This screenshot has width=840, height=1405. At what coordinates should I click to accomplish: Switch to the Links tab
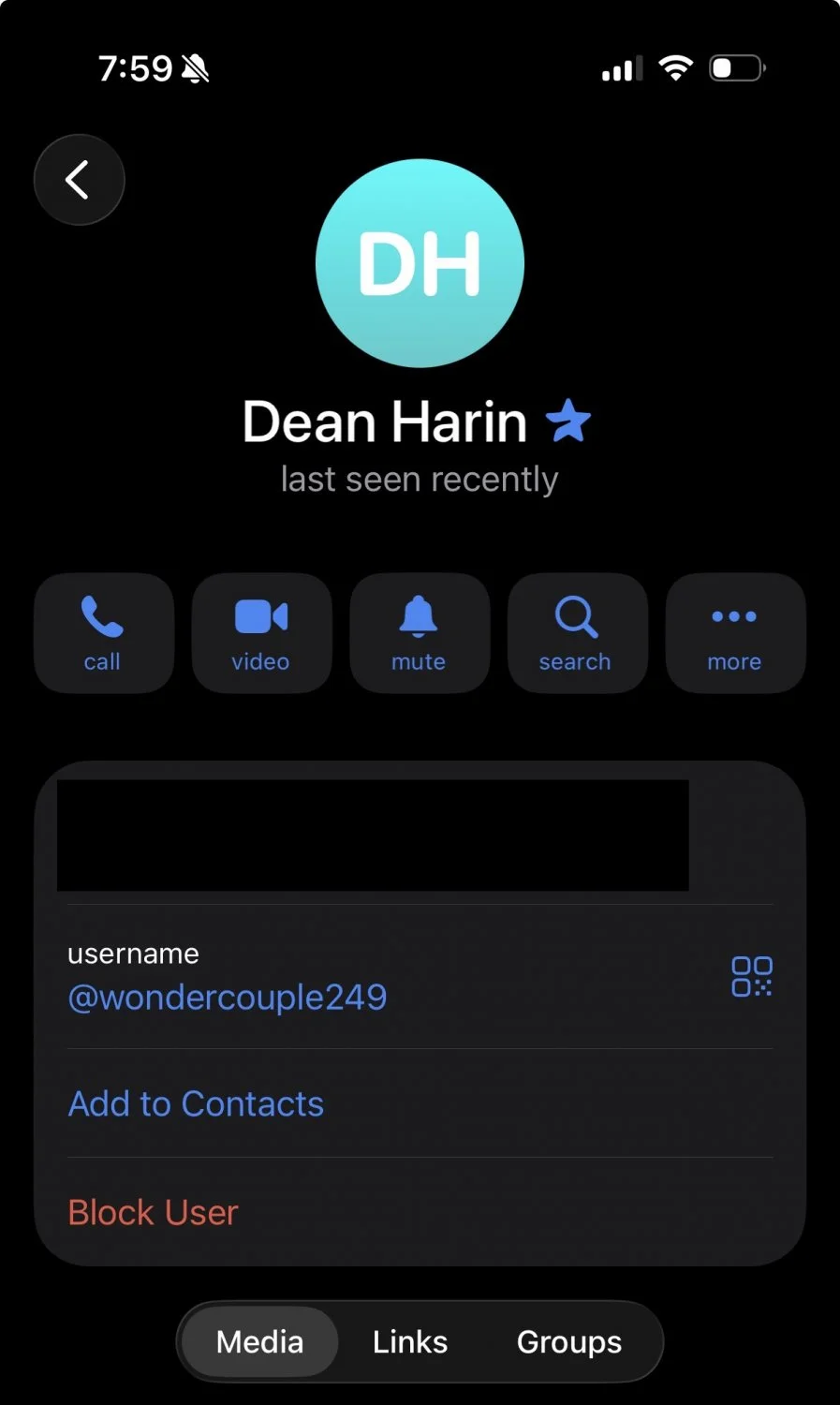[410, 1342]
